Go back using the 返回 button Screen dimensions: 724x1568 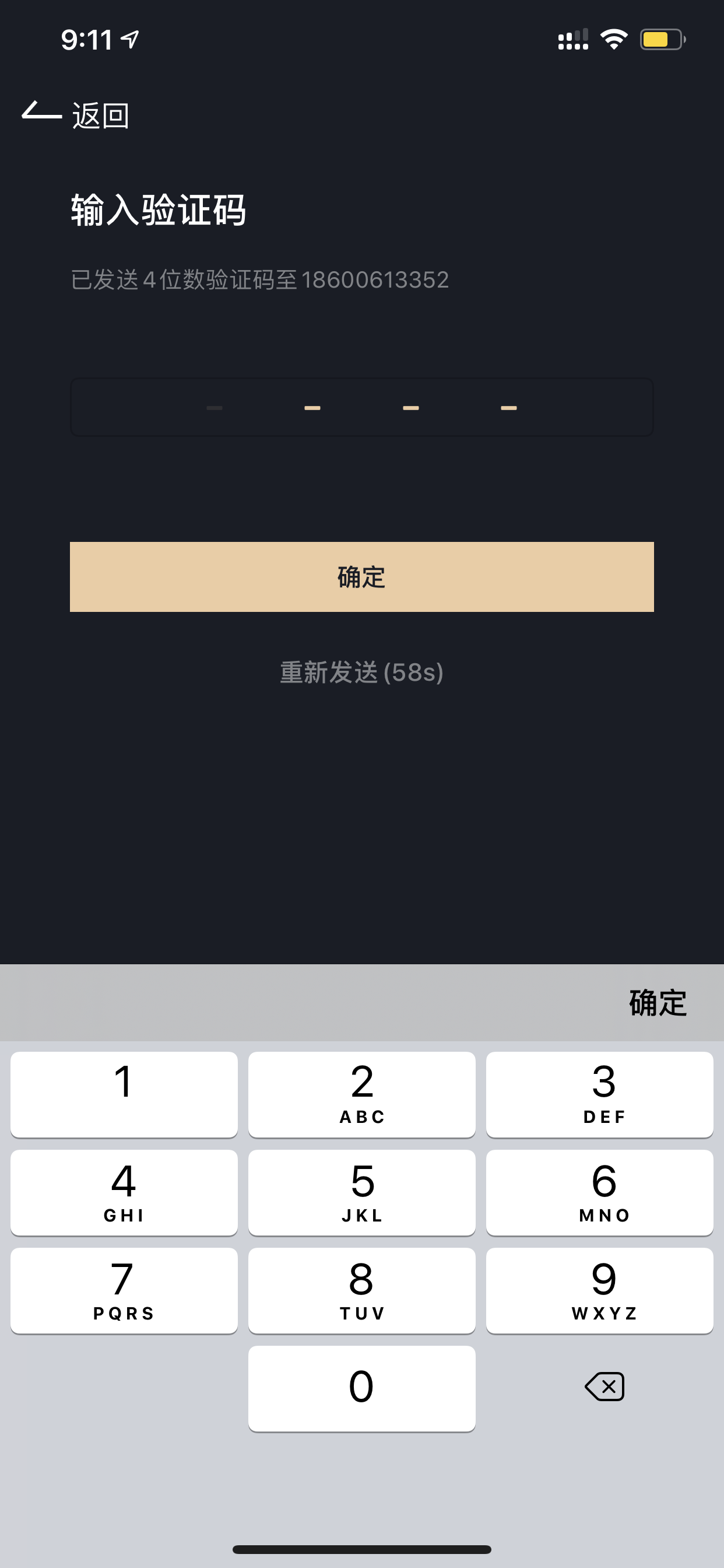point(75,115)
